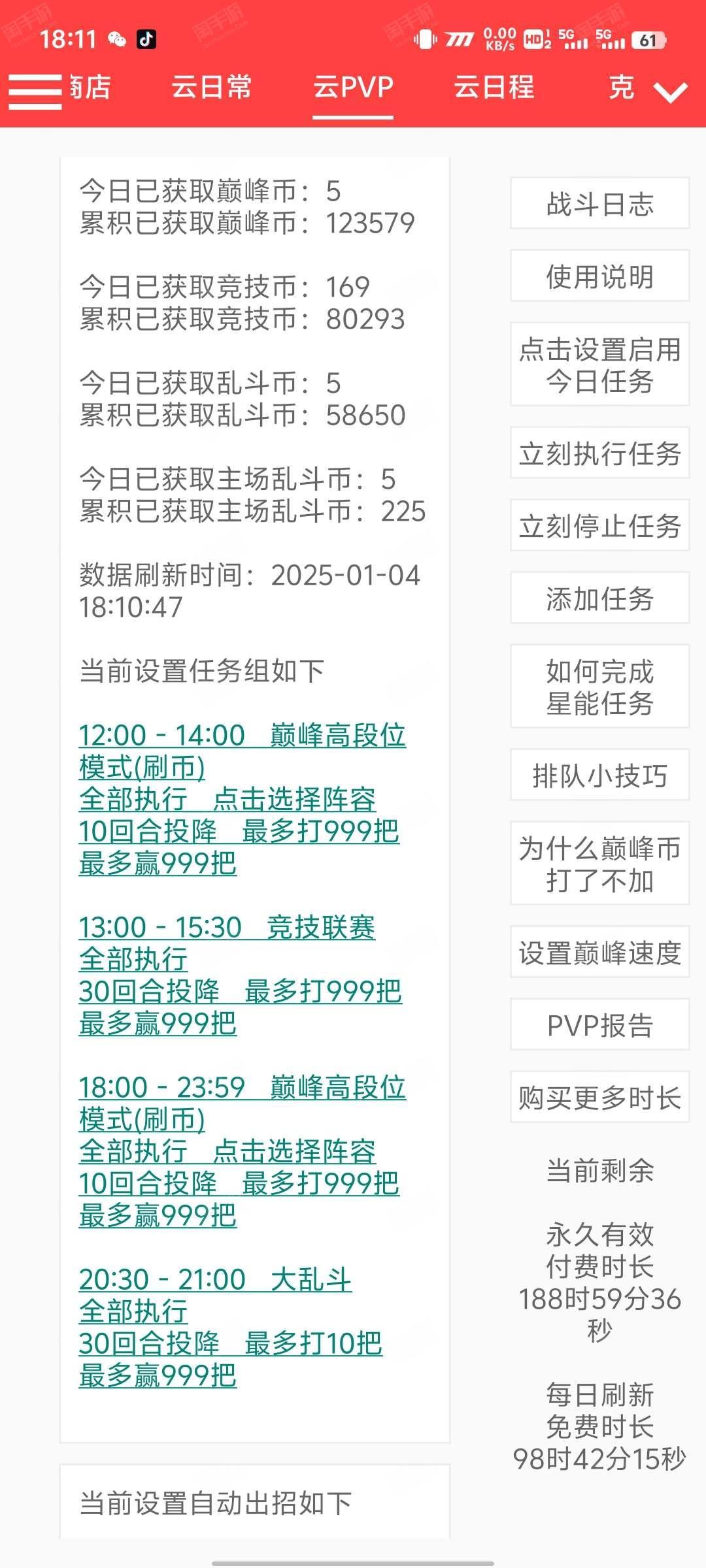Open the 战斗日志 battle log
This screenshot has height=1568, width=706.
[599, 204]
